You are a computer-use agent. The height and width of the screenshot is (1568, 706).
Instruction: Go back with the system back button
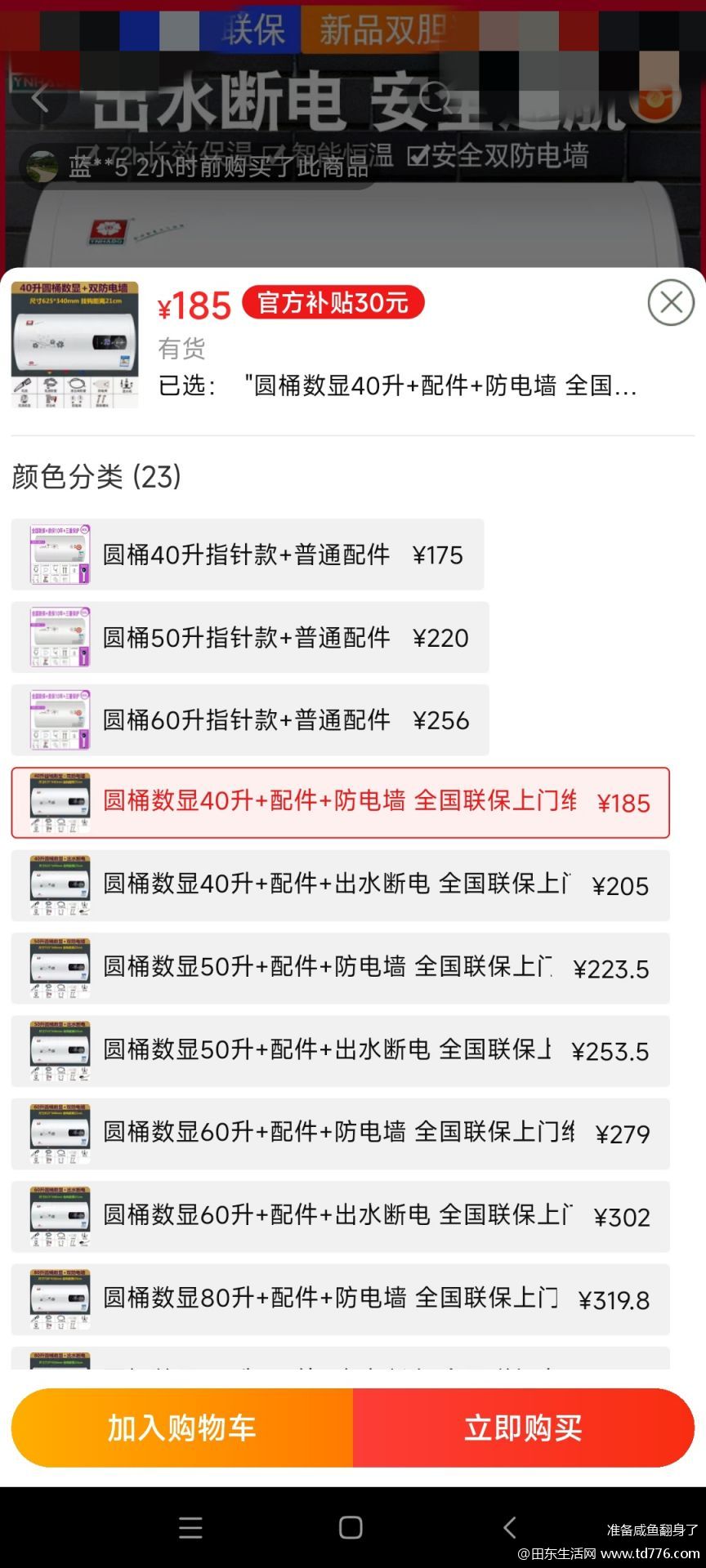point(510,1527)
